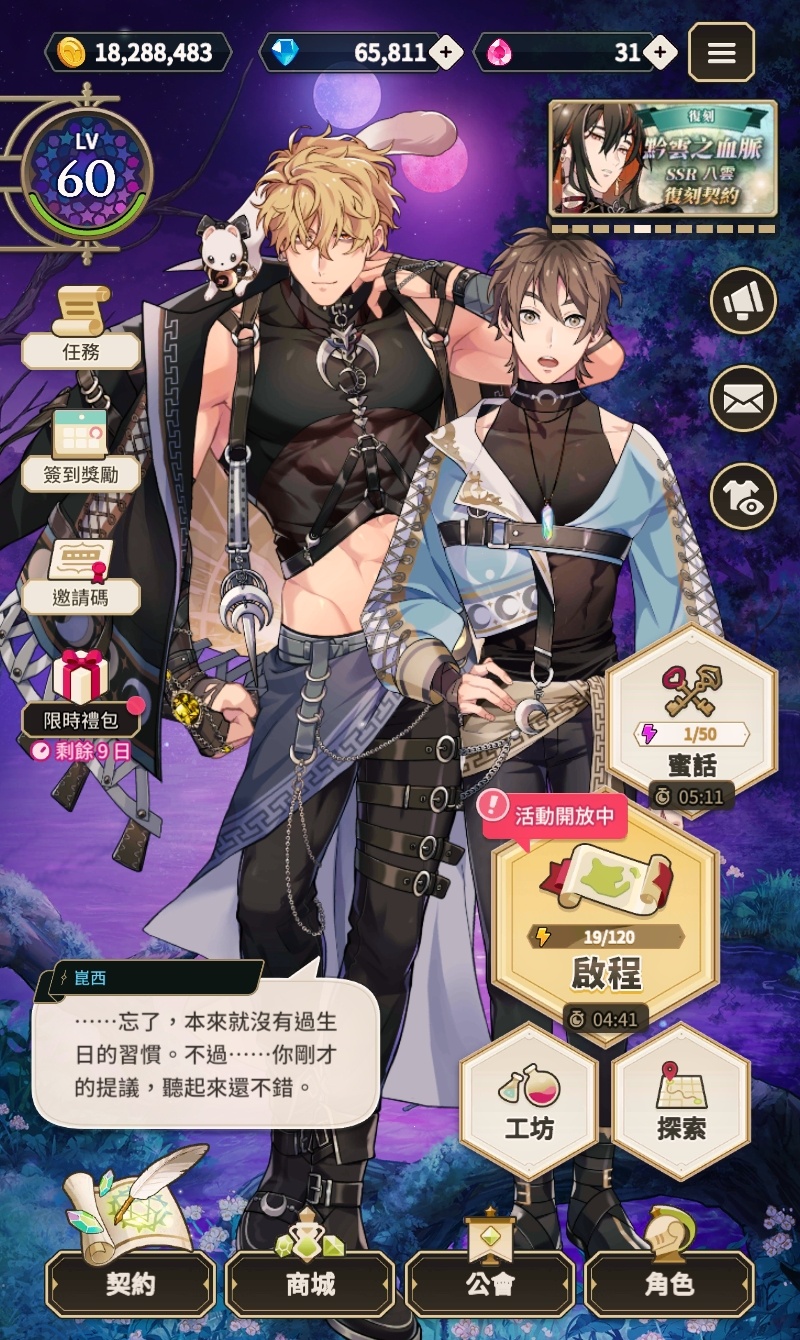Open the 黔雲之血脈 reprint contract banner

point(663,158)
